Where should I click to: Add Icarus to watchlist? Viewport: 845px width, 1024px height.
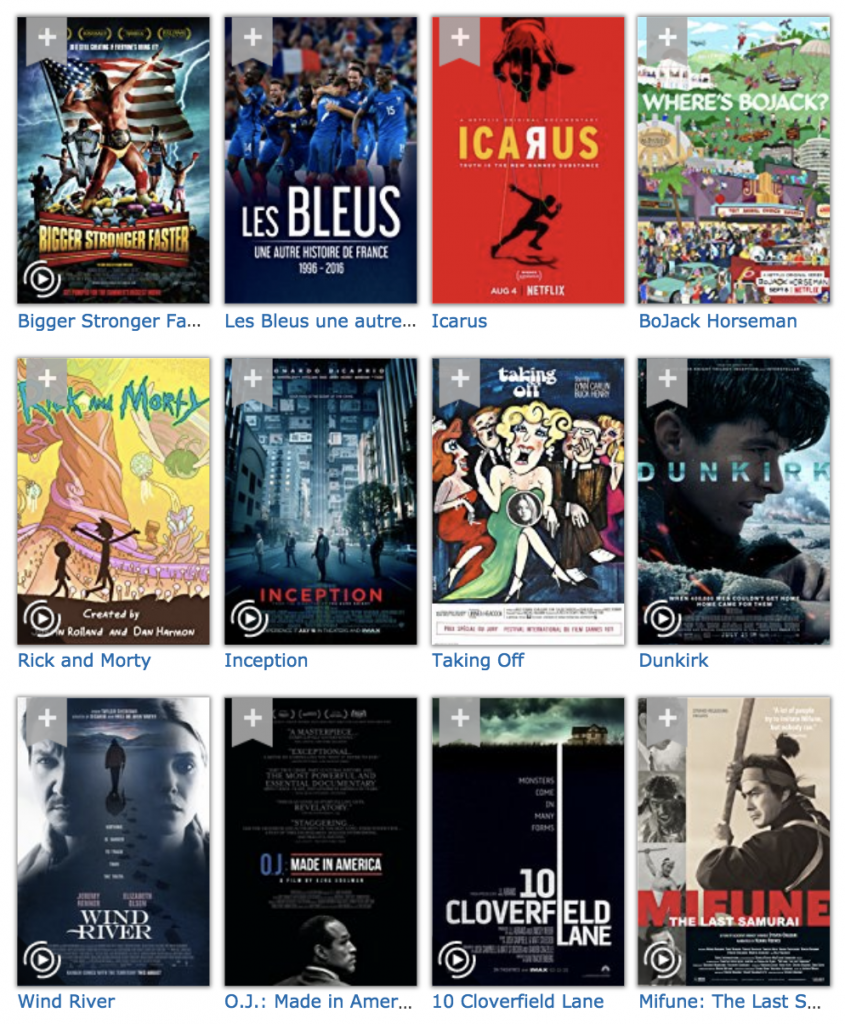[460, 38]
